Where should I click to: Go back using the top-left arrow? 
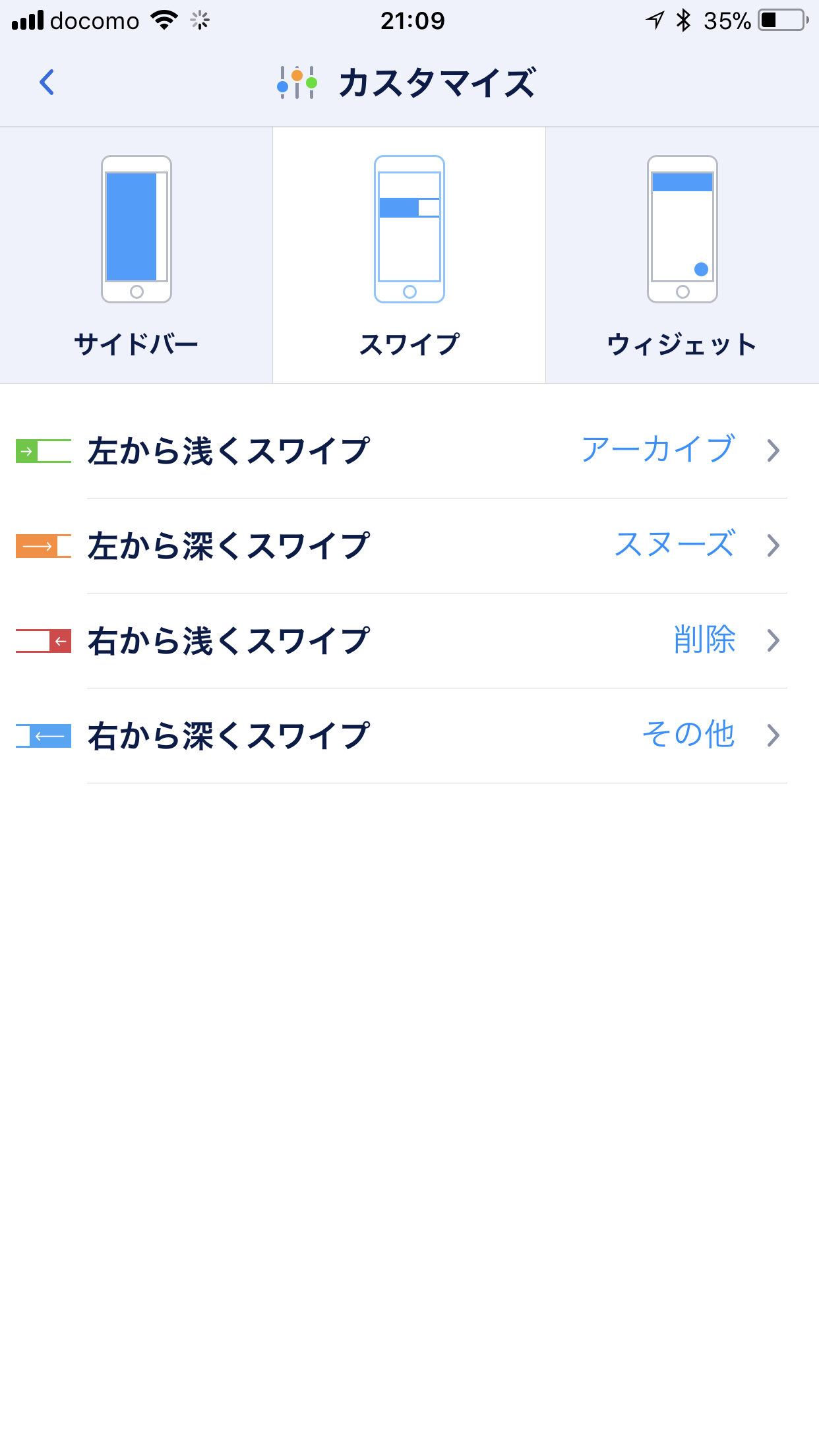tap(47, 82)
